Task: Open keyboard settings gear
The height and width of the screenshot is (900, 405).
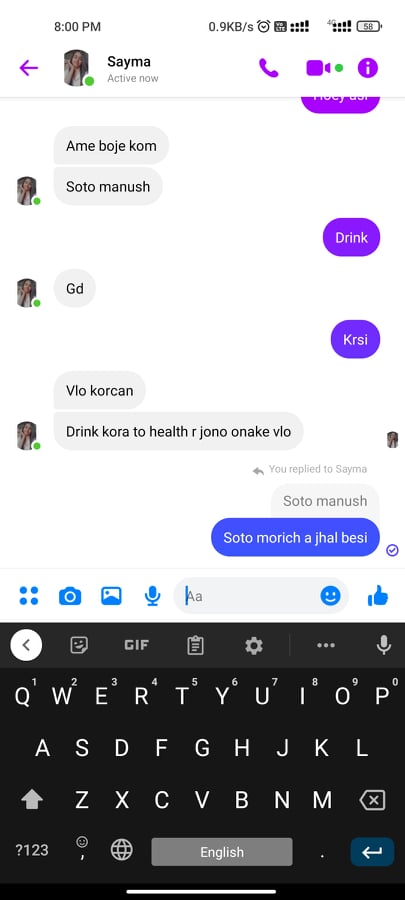Action: pos(254,645)
